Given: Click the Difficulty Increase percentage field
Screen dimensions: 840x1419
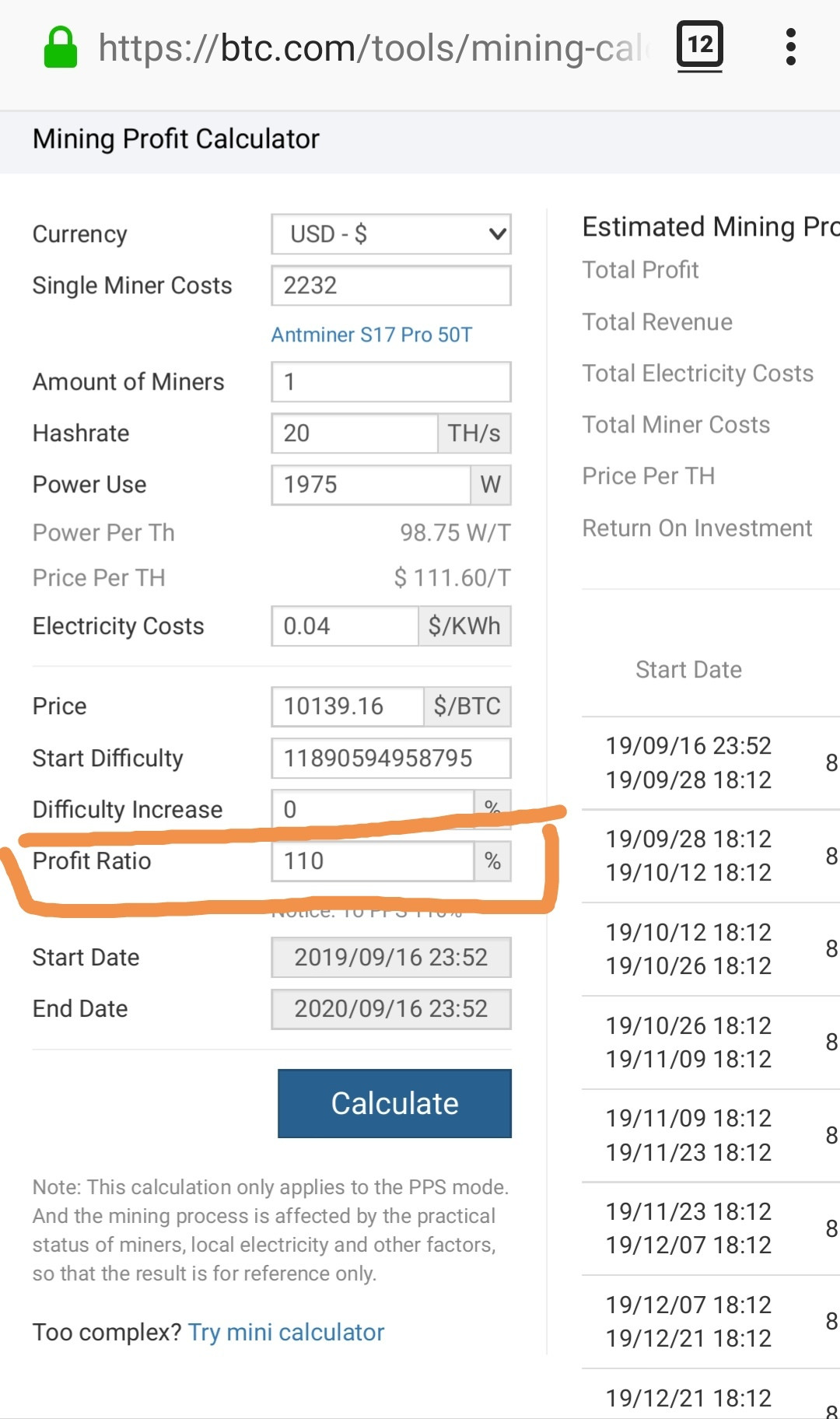Looking at the screenshot, I should [x=372, y=809].
